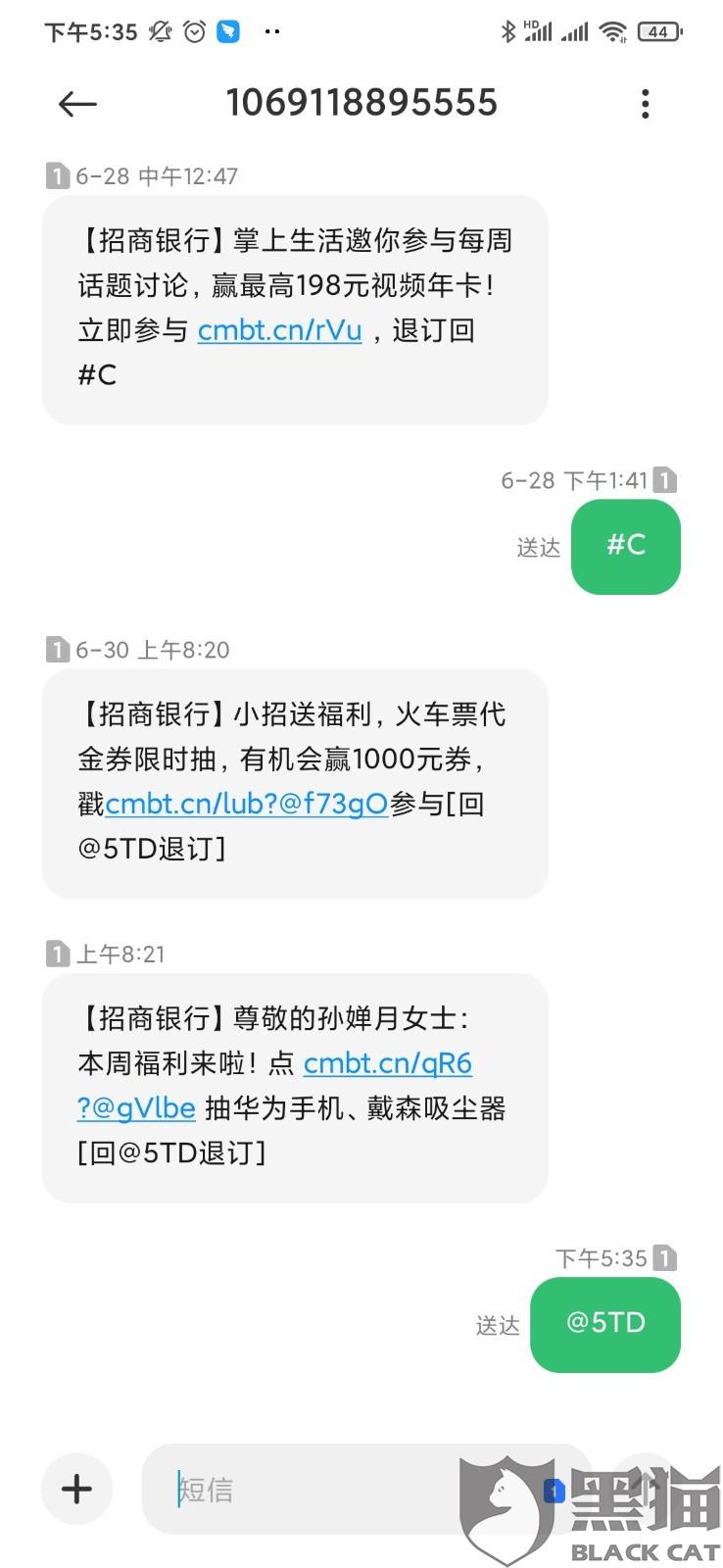Tap the plus attachment button
The height and width of the screenshot is (1568, 723).
[x=76, y=1489]
